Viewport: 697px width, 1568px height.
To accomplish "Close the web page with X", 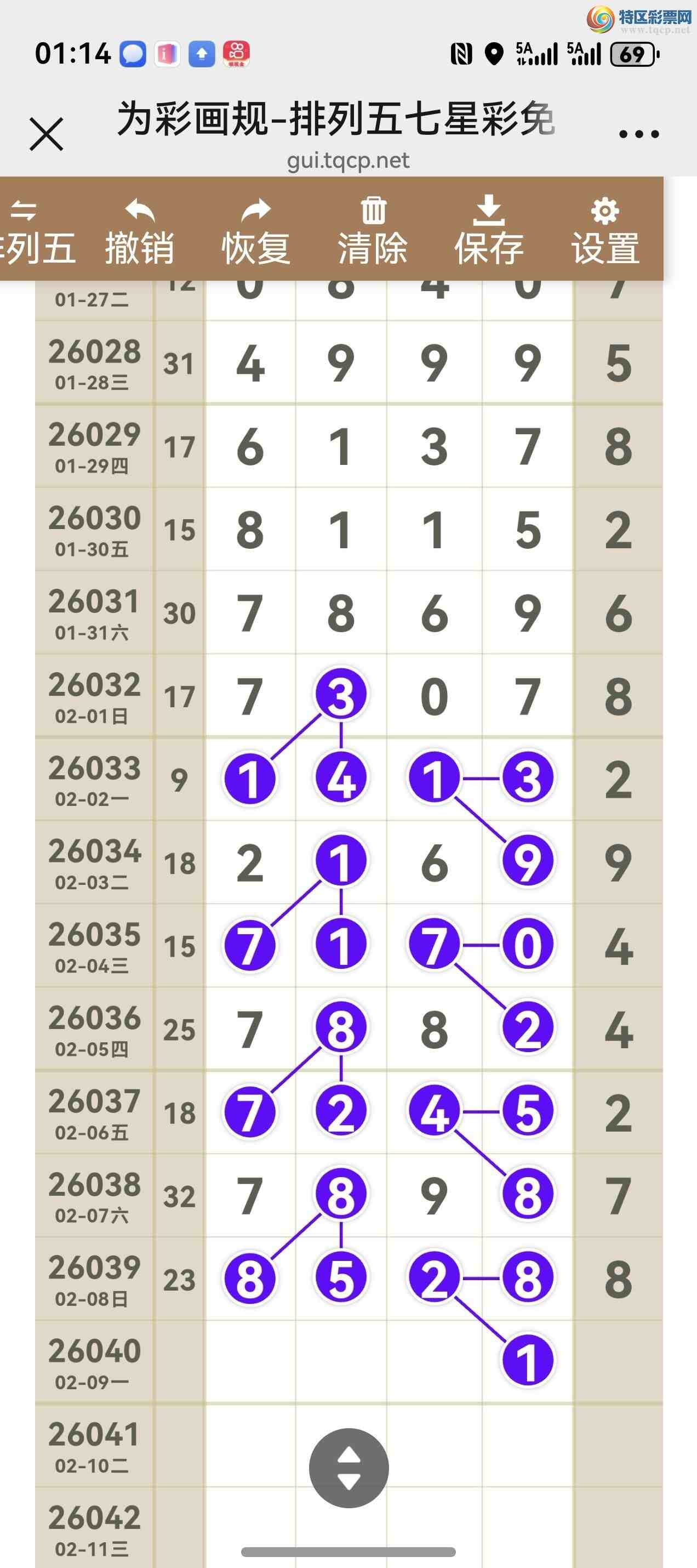I will click(x=46, y=134).
